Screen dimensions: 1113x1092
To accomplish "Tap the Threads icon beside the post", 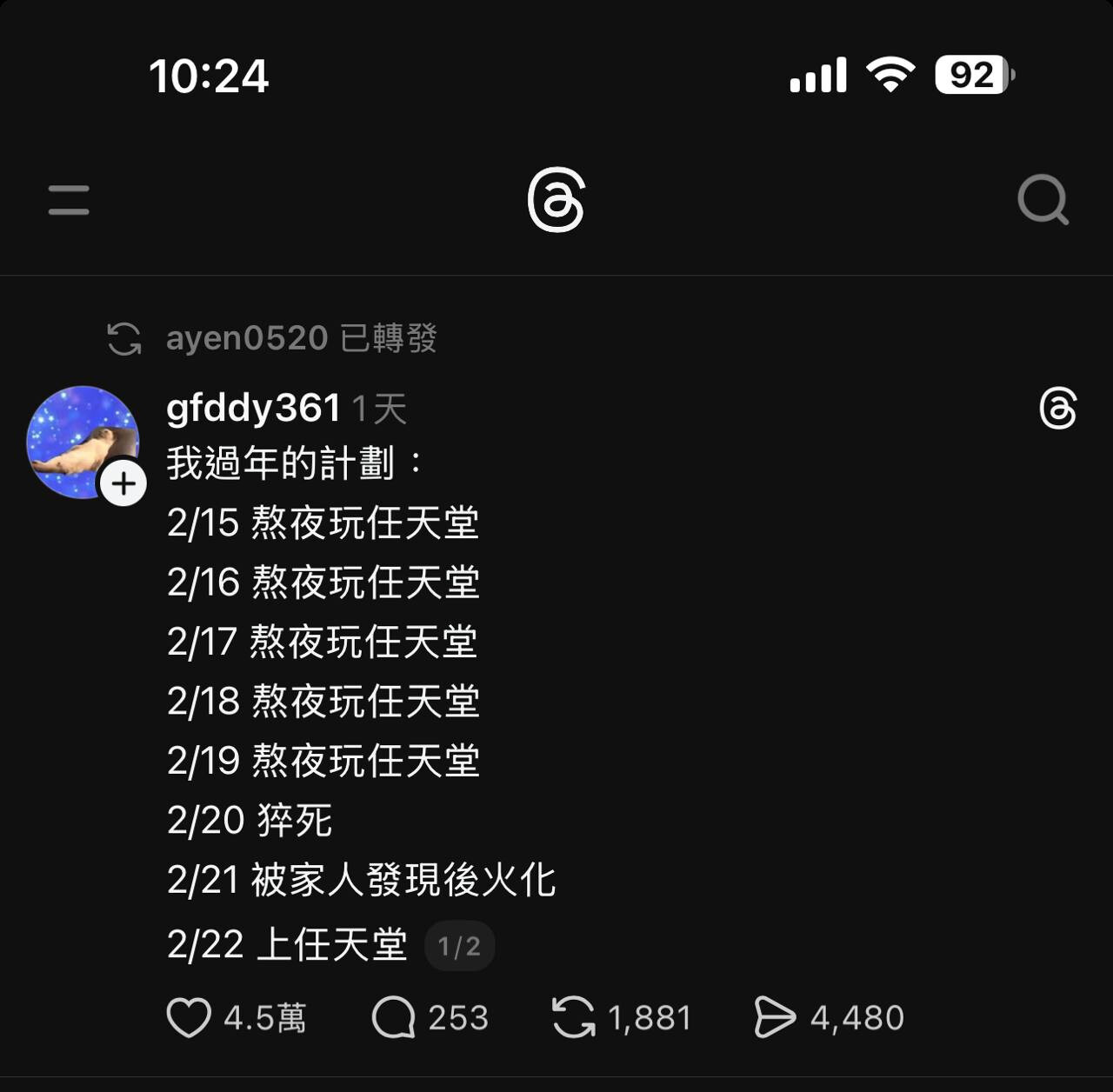I will coord(1058,408).
